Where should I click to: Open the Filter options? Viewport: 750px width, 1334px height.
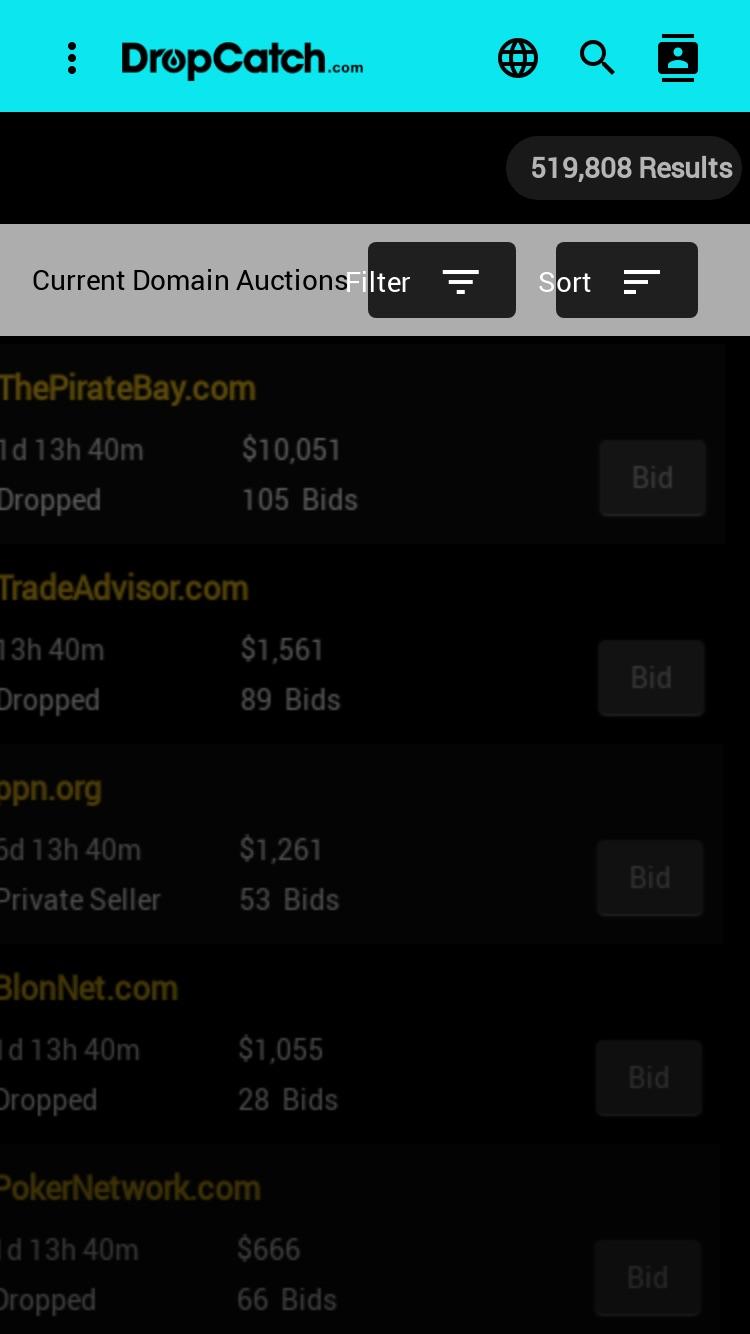tap(442, 280)
